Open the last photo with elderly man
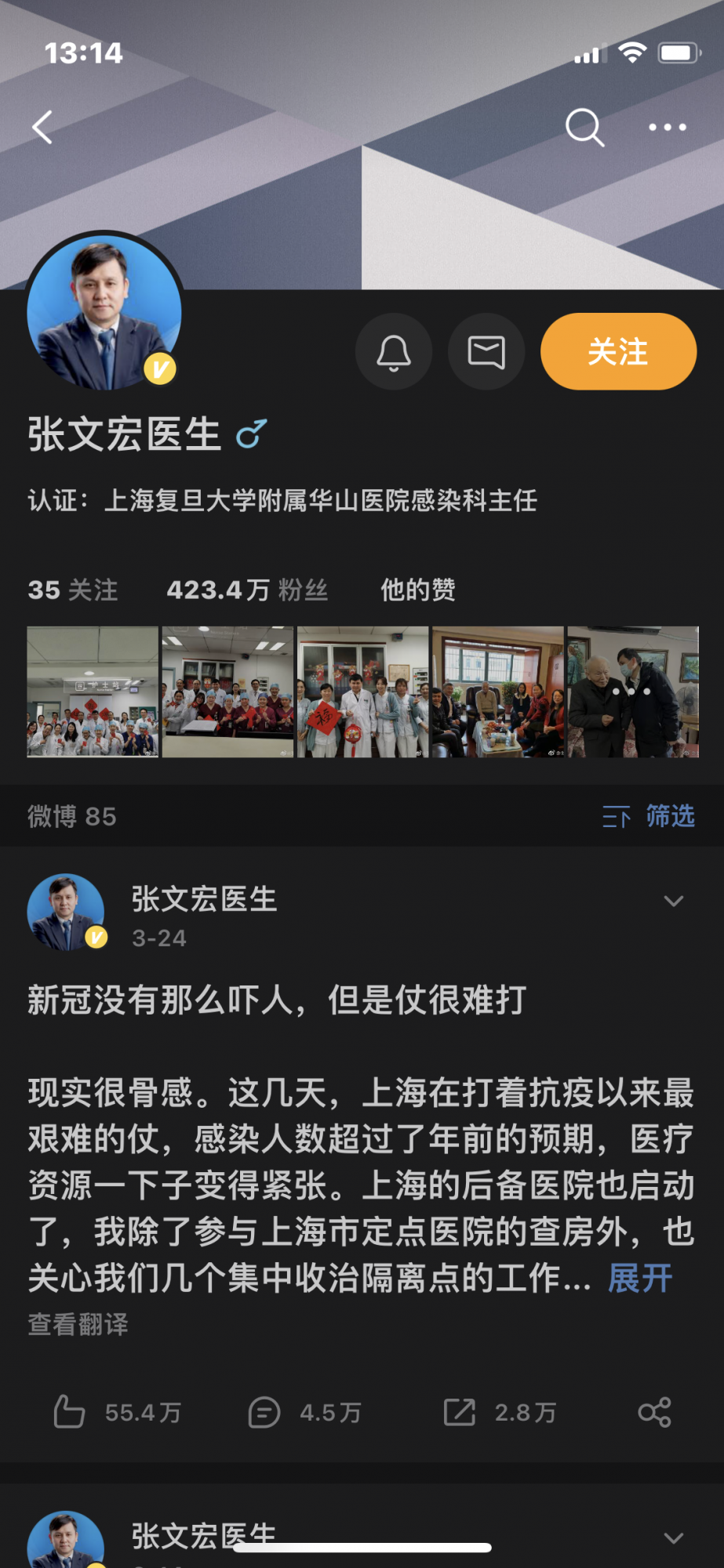 (x=632, y=691)
